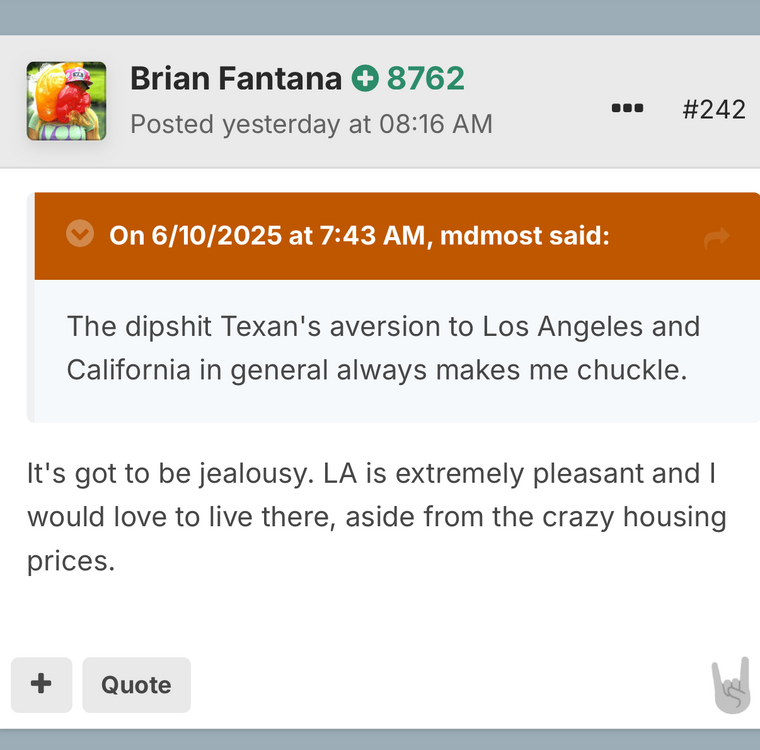The image size is (760, 750).
Task: Open permalink for post #242
Action: [713, 108]
